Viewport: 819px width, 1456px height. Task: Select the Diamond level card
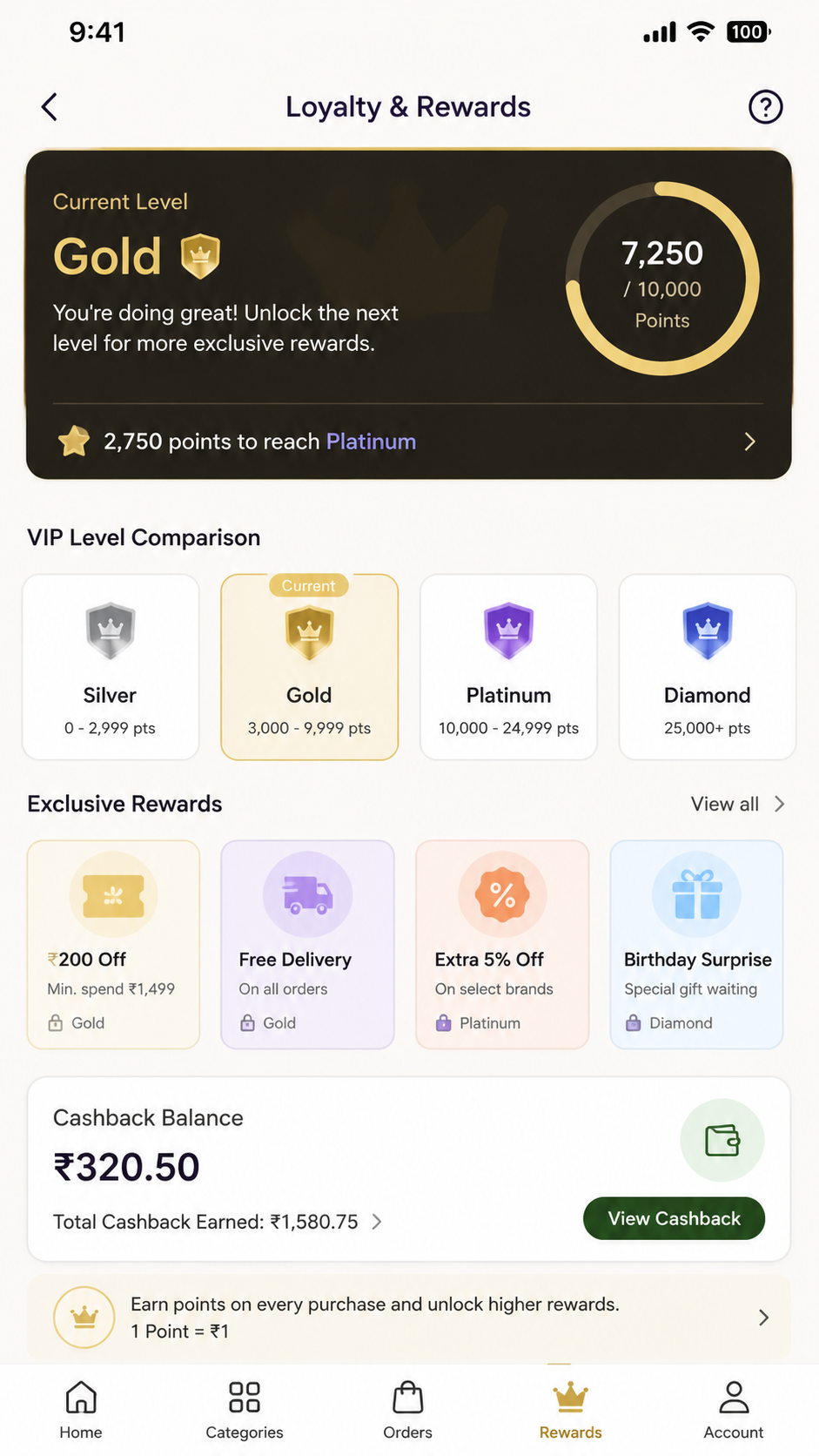coord(708,667)
